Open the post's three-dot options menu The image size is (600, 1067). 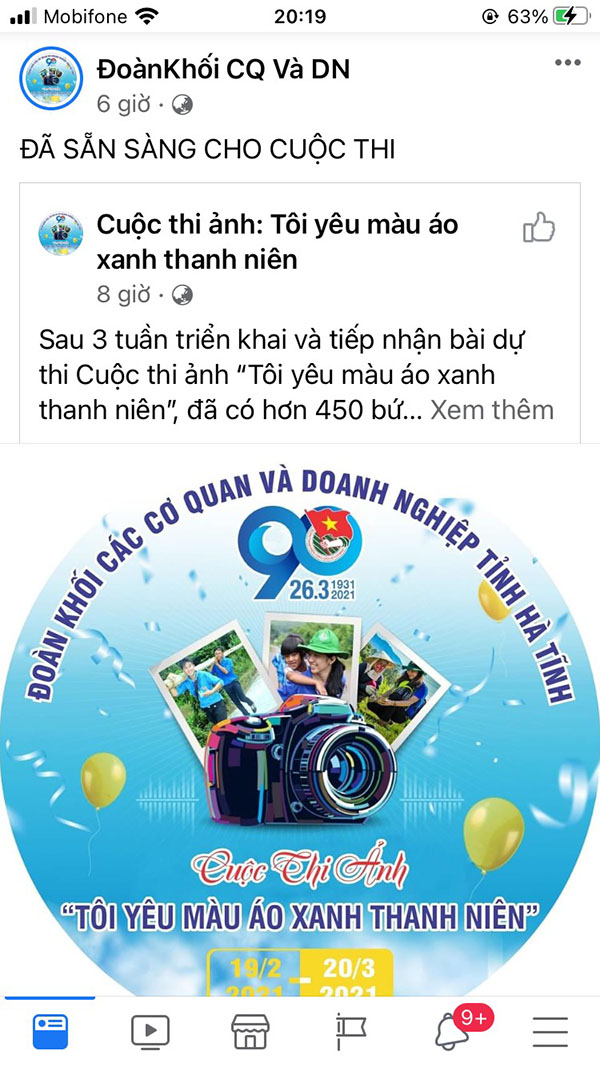pos(567,63)
